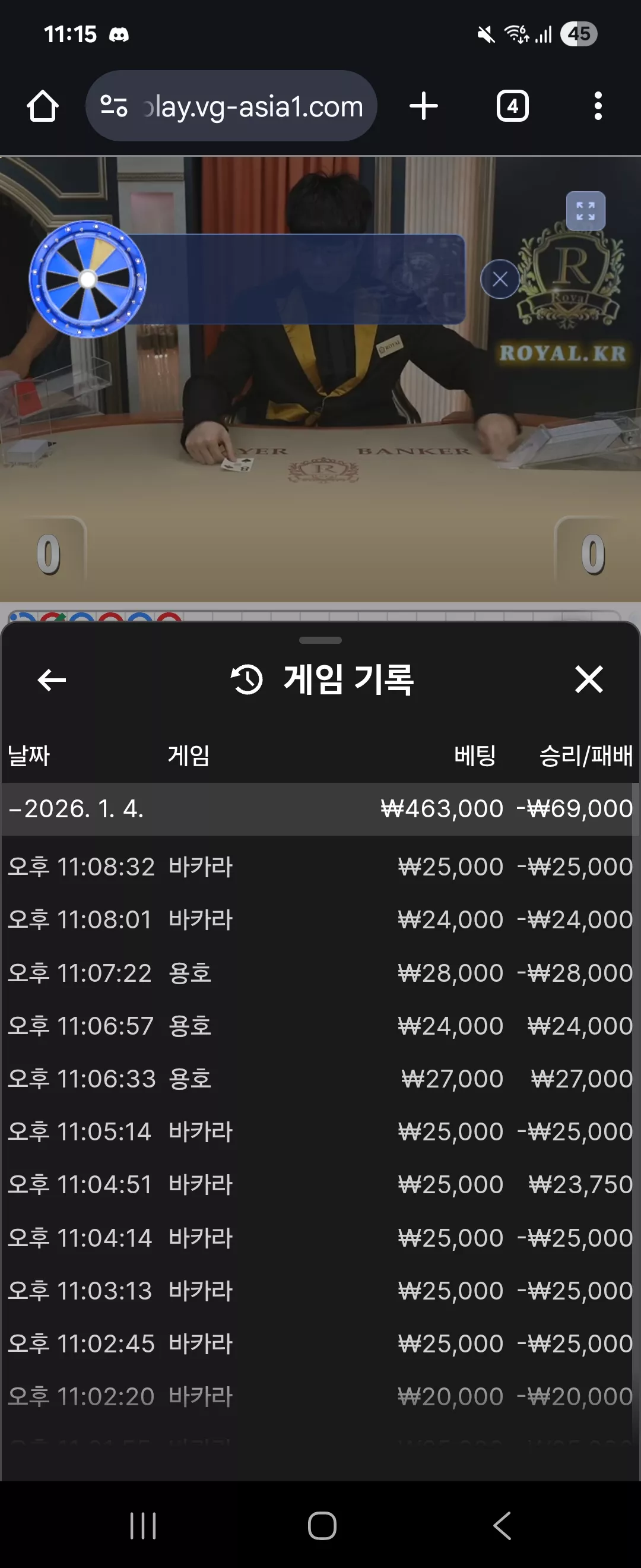The image size is (641, 1568).
Task: Open the 11:07:22 record losing ₩28,000
Action: [320, 973]
